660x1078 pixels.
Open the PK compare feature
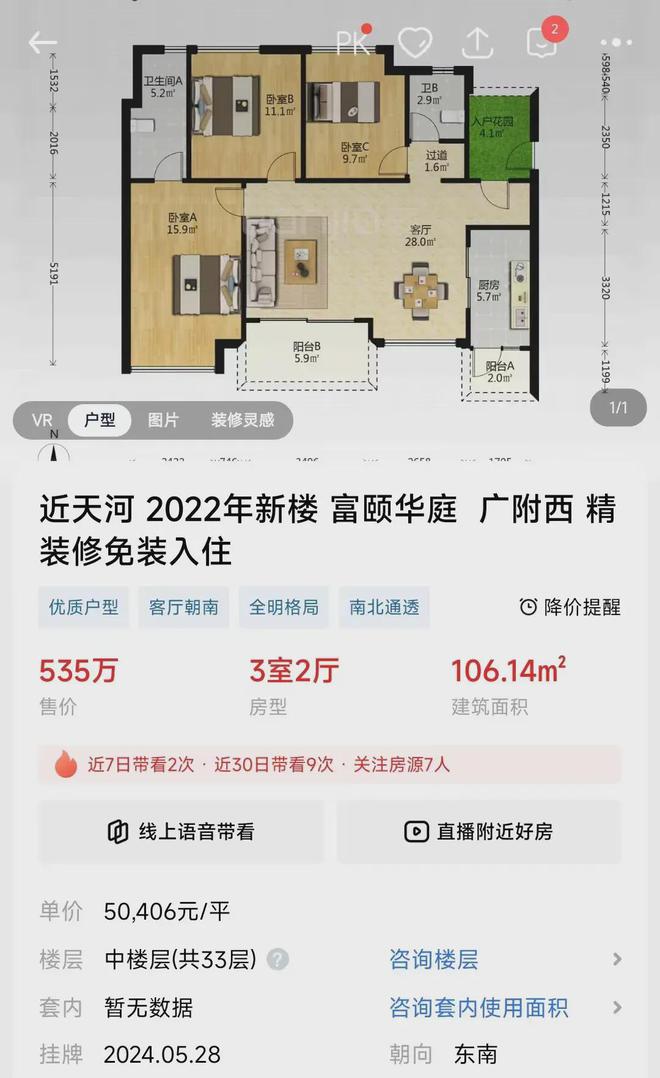[x=353, y=43]
